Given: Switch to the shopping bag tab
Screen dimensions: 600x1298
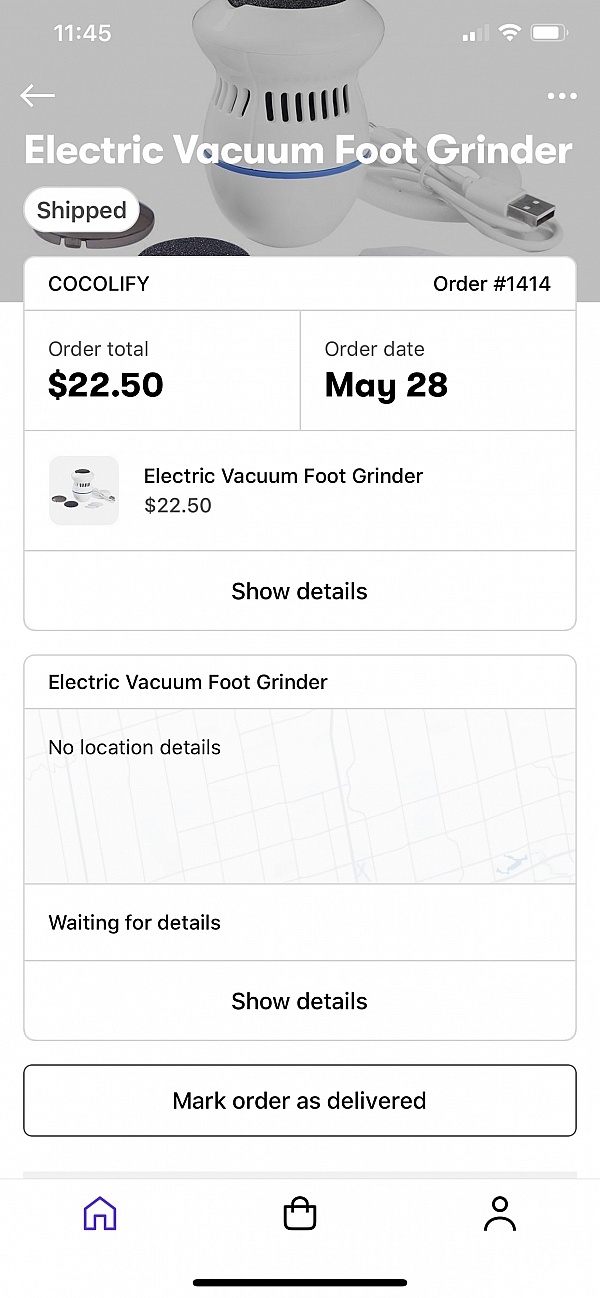Looking at the screenshot, I should point(300,1214).
